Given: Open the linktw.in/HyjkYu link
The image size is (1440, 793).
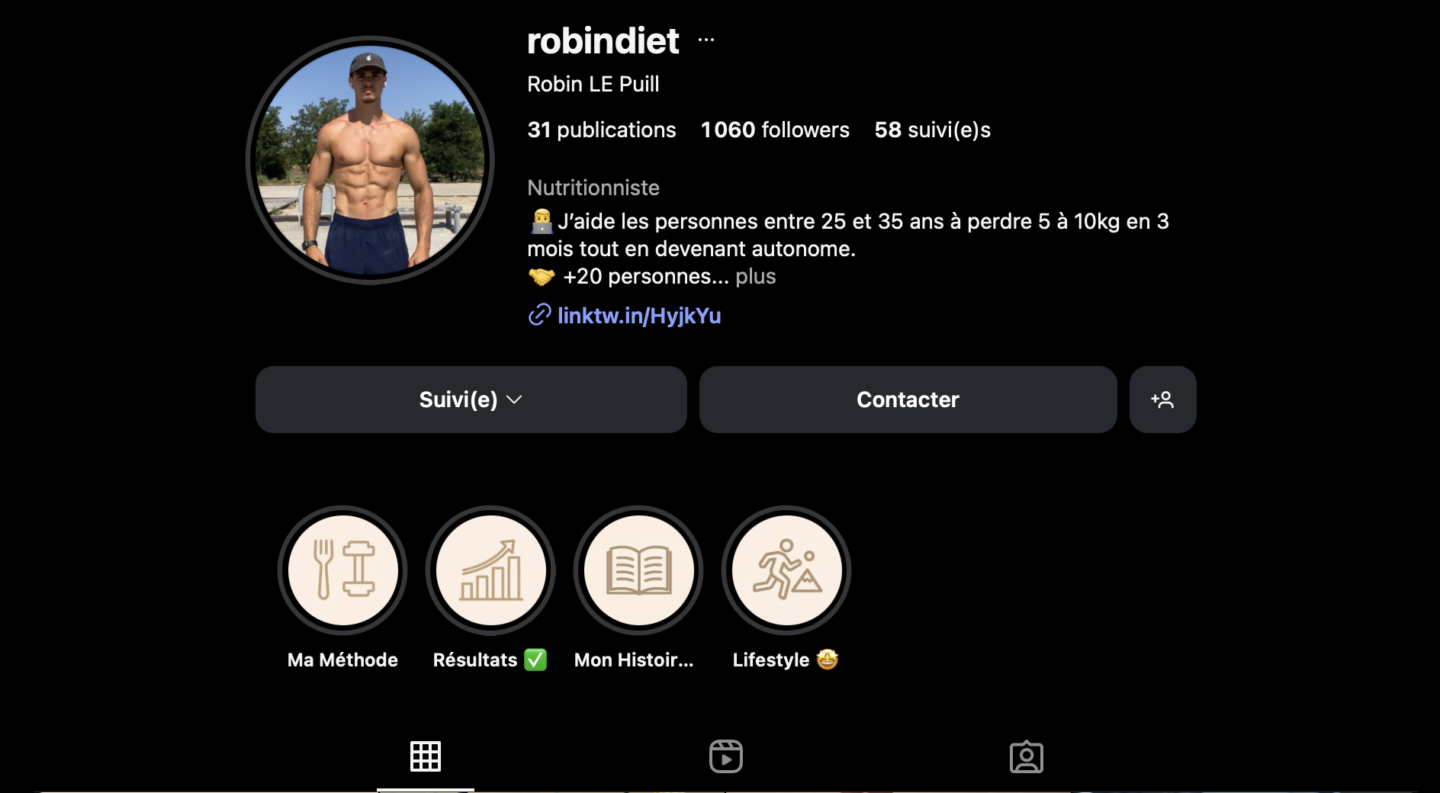Looking at the screenshot, I should (x=638, y=316).
